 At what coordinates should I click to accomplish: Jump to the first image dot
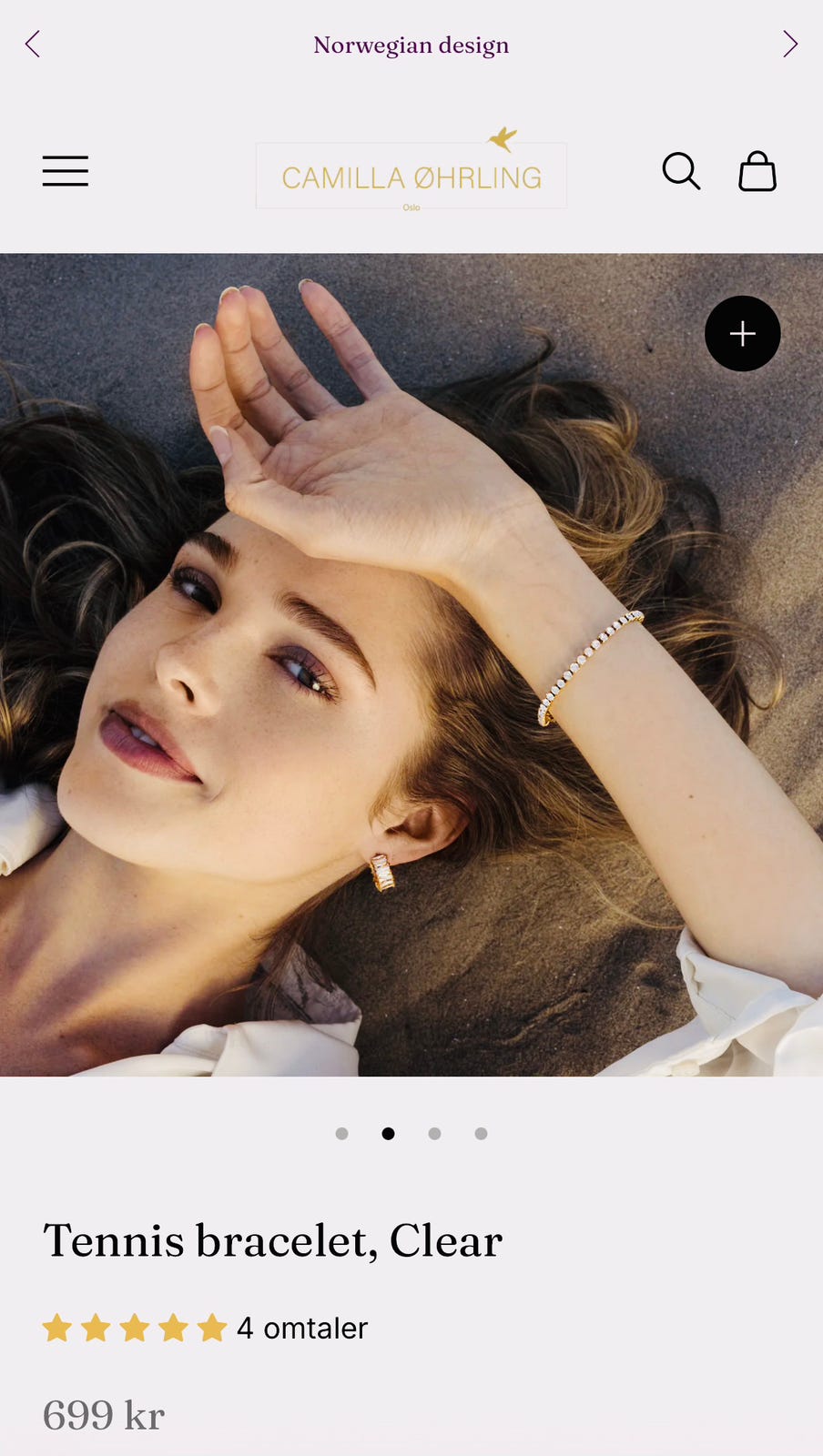[341, 1134]
